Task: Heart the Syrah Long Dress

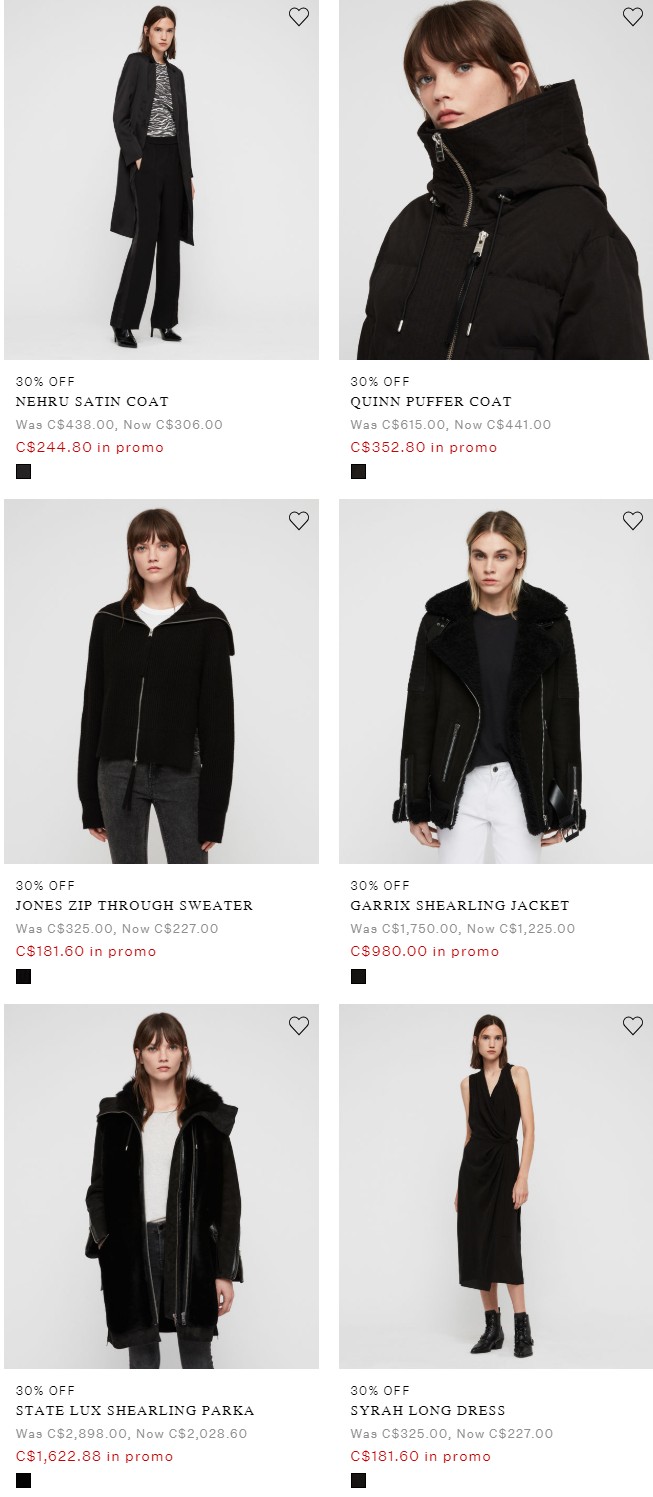Action: 633,1026
